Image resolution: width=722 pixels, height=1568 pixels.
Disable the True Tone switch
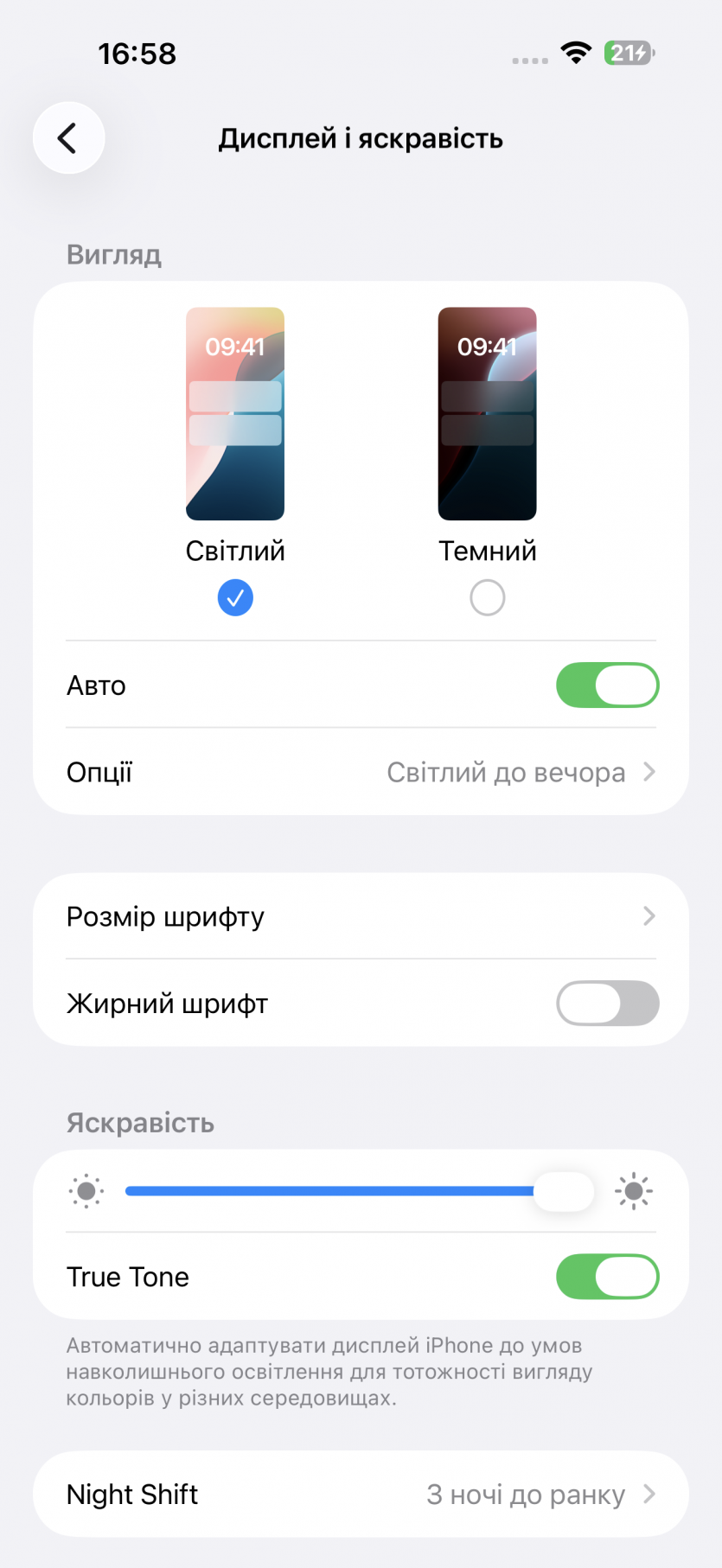[x=607, y=1277]
